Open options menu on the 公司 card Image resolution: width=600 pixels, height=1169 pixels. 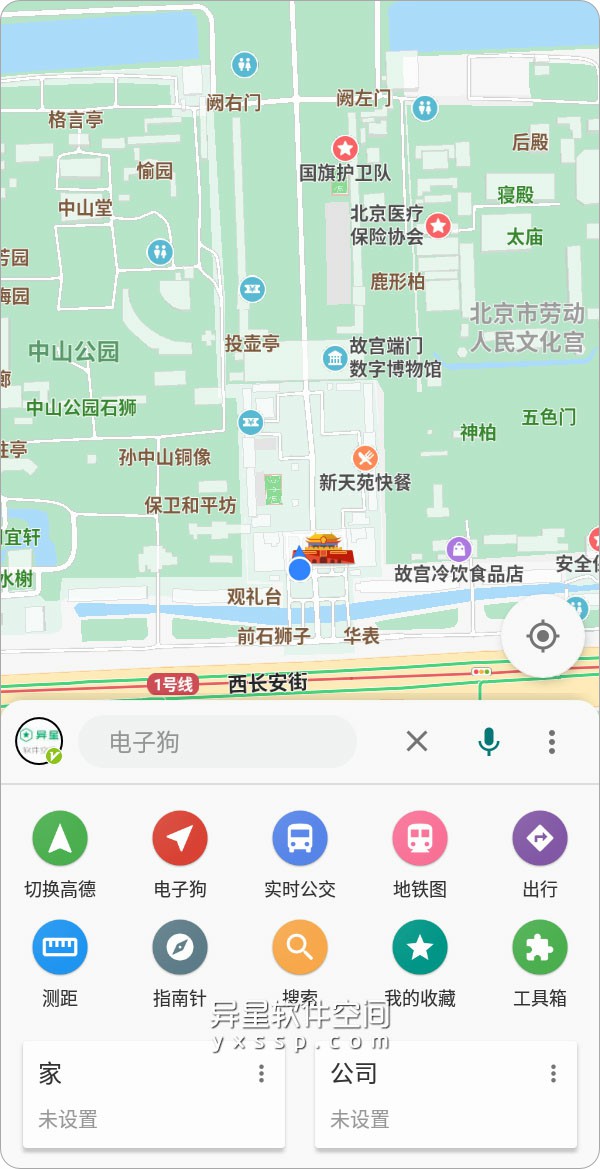553,1074
